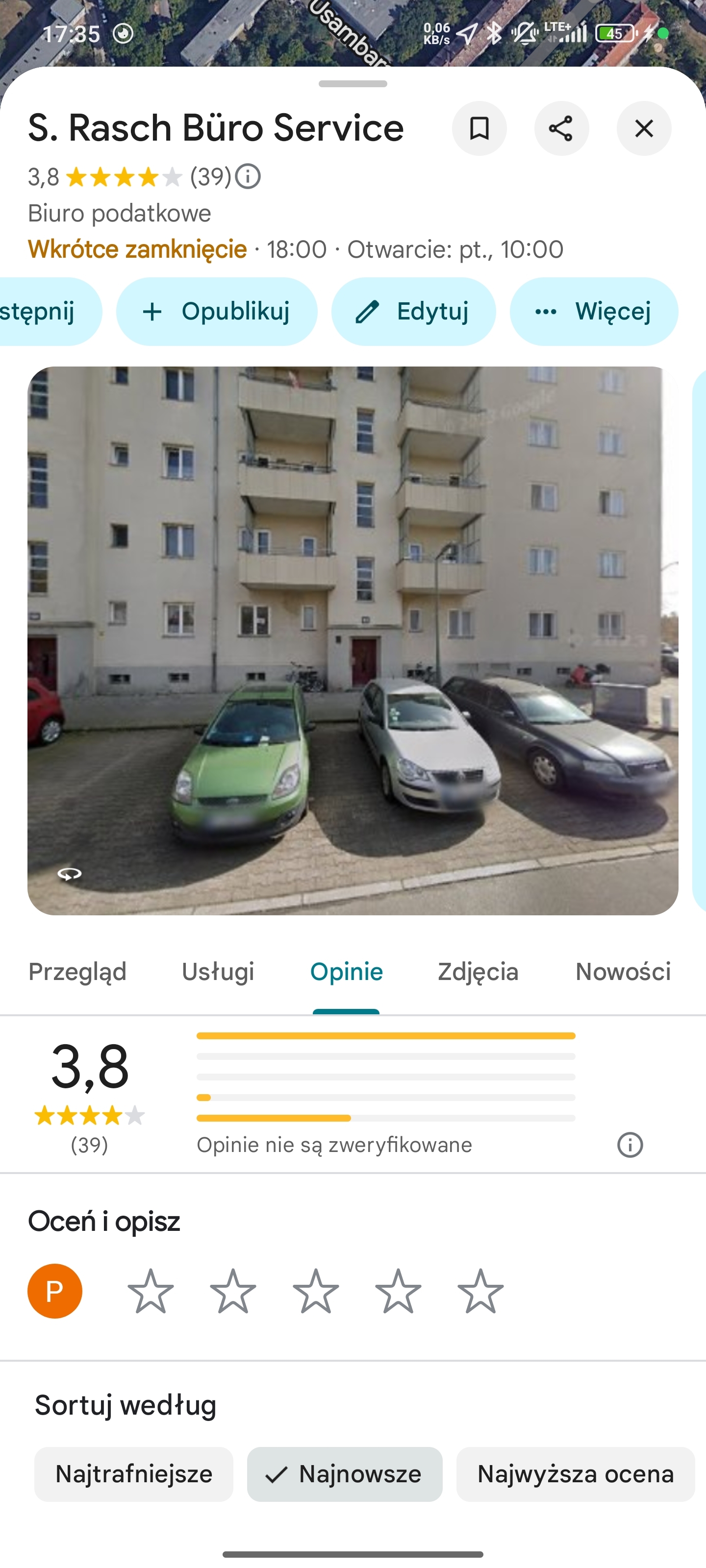Give a three-star rating
Screen dimensions: 706x1568
(316, 1291)
